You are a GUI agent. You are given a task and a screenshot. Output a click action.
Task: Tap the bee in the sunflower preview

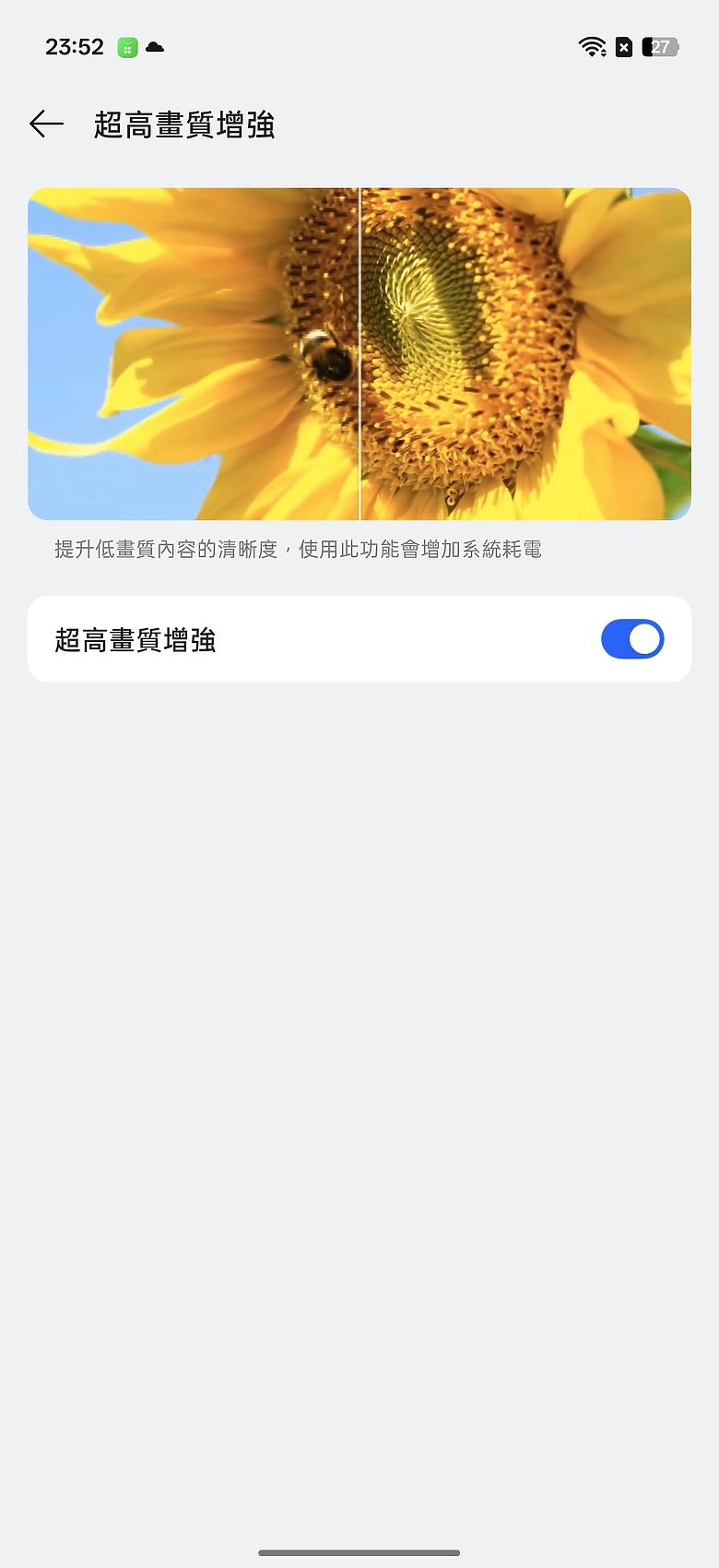tap(323, 353)
